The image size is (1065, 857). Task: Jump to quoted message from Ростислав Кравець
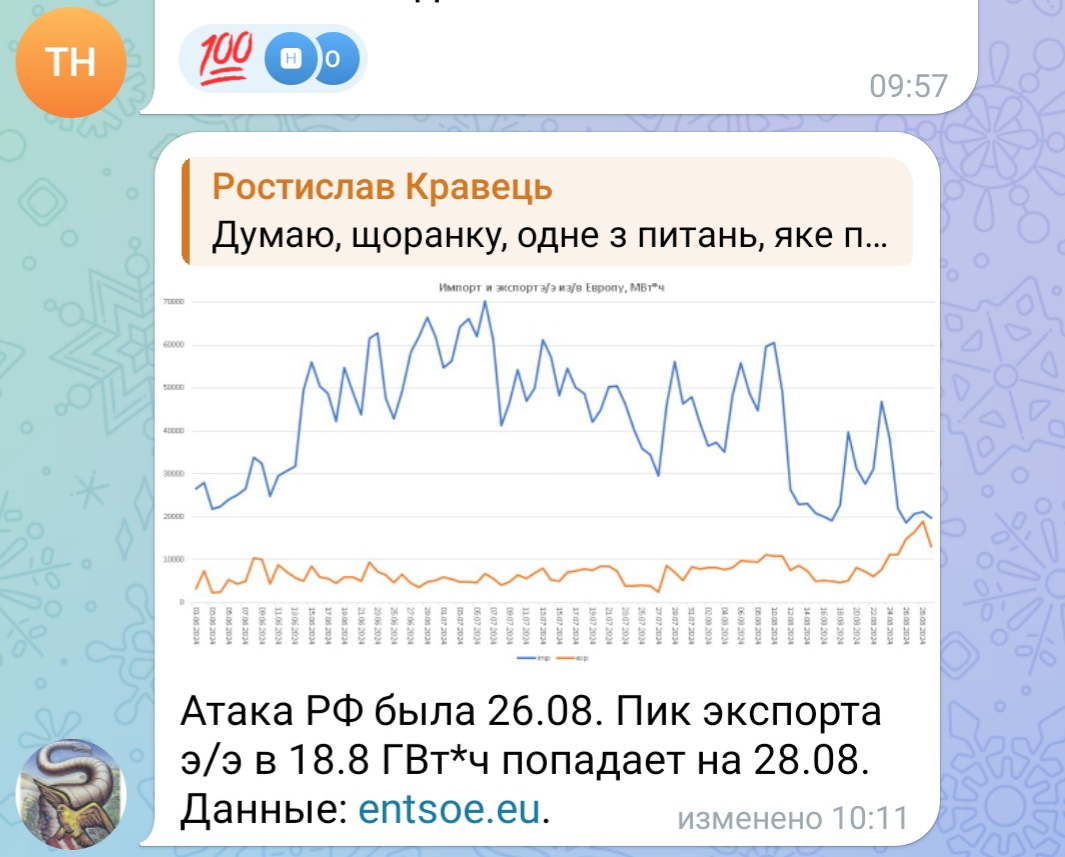[x=548, y=212]
